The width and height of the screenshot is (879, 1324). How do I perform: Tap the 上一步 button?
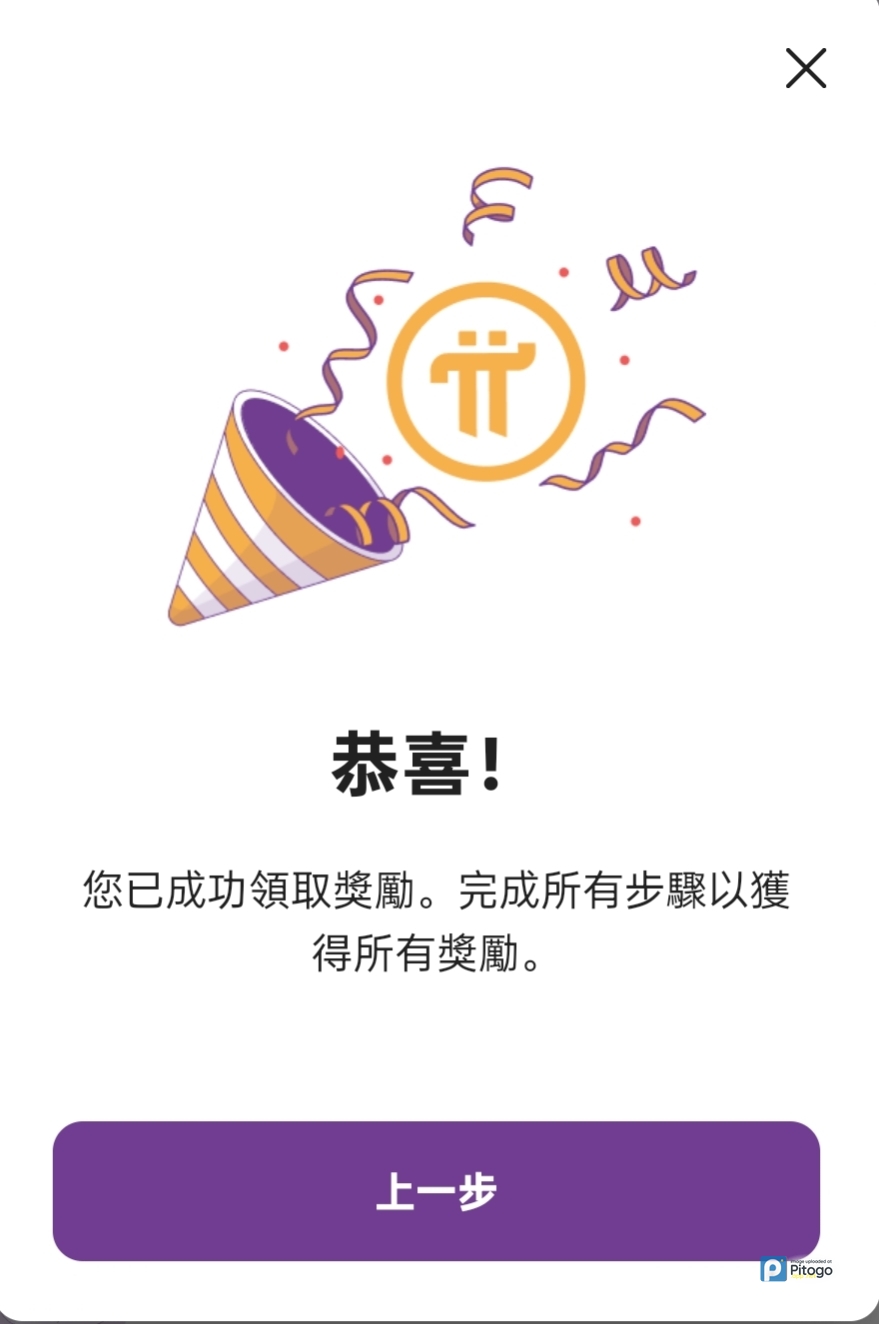tap(436, 1191)
